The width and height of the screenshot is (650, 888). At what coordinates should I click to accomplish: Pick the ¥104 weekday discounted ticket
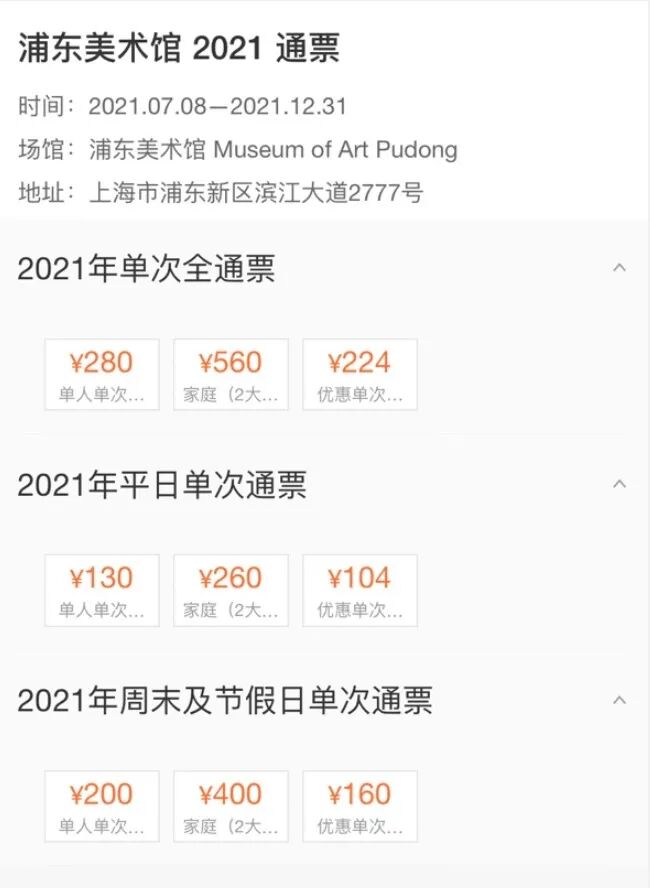(360, 590)
